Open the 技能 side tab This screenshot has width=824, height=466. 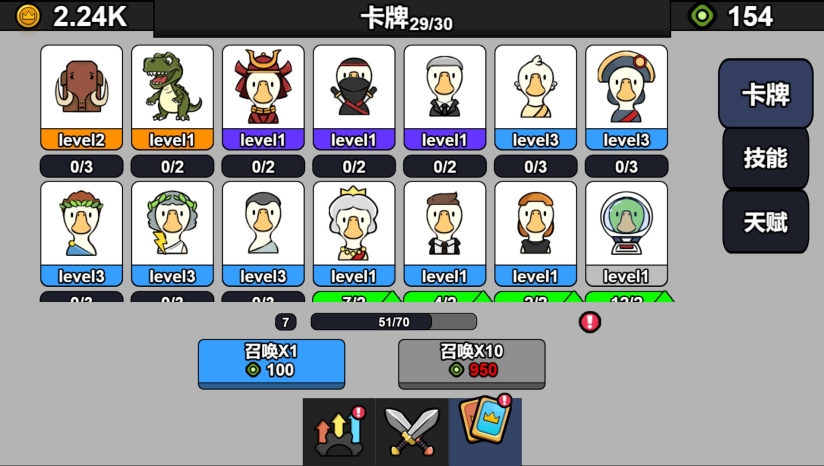click(x=765, y=158)
